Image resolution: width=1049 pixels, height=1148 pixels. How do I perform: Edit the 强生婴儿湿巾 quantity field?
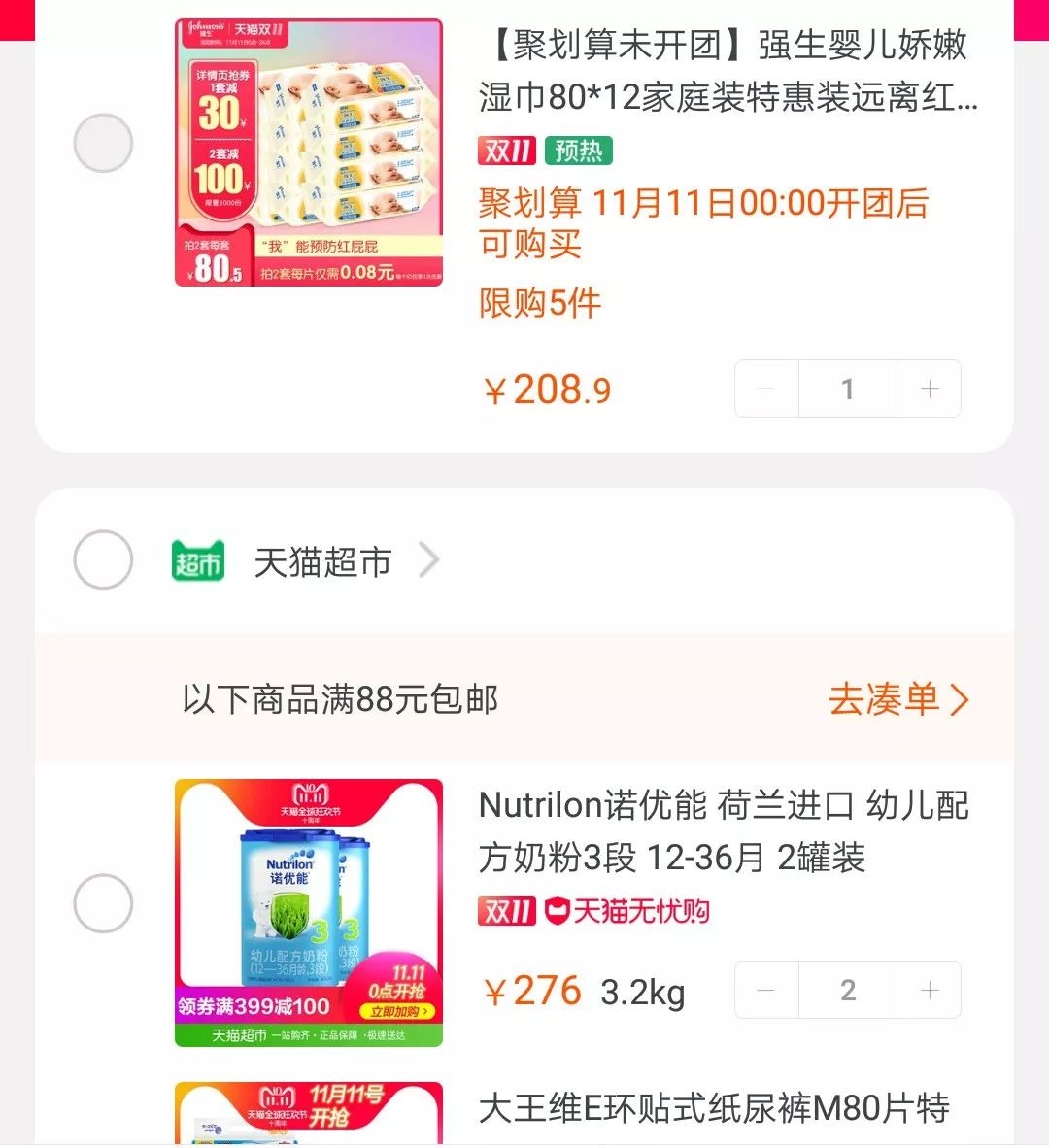point(847,389)
